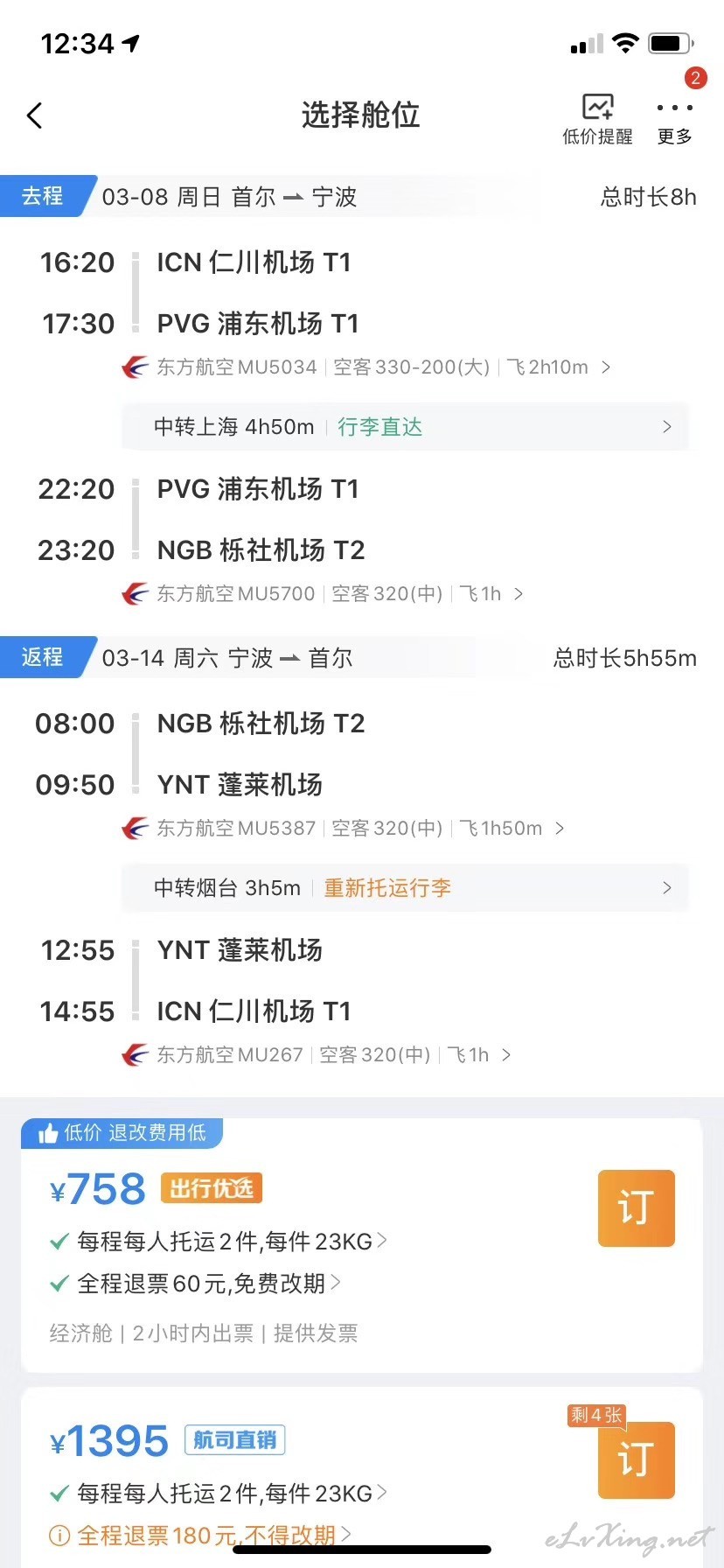
Task: View details of flight MU5700
Action: point(323,594)
